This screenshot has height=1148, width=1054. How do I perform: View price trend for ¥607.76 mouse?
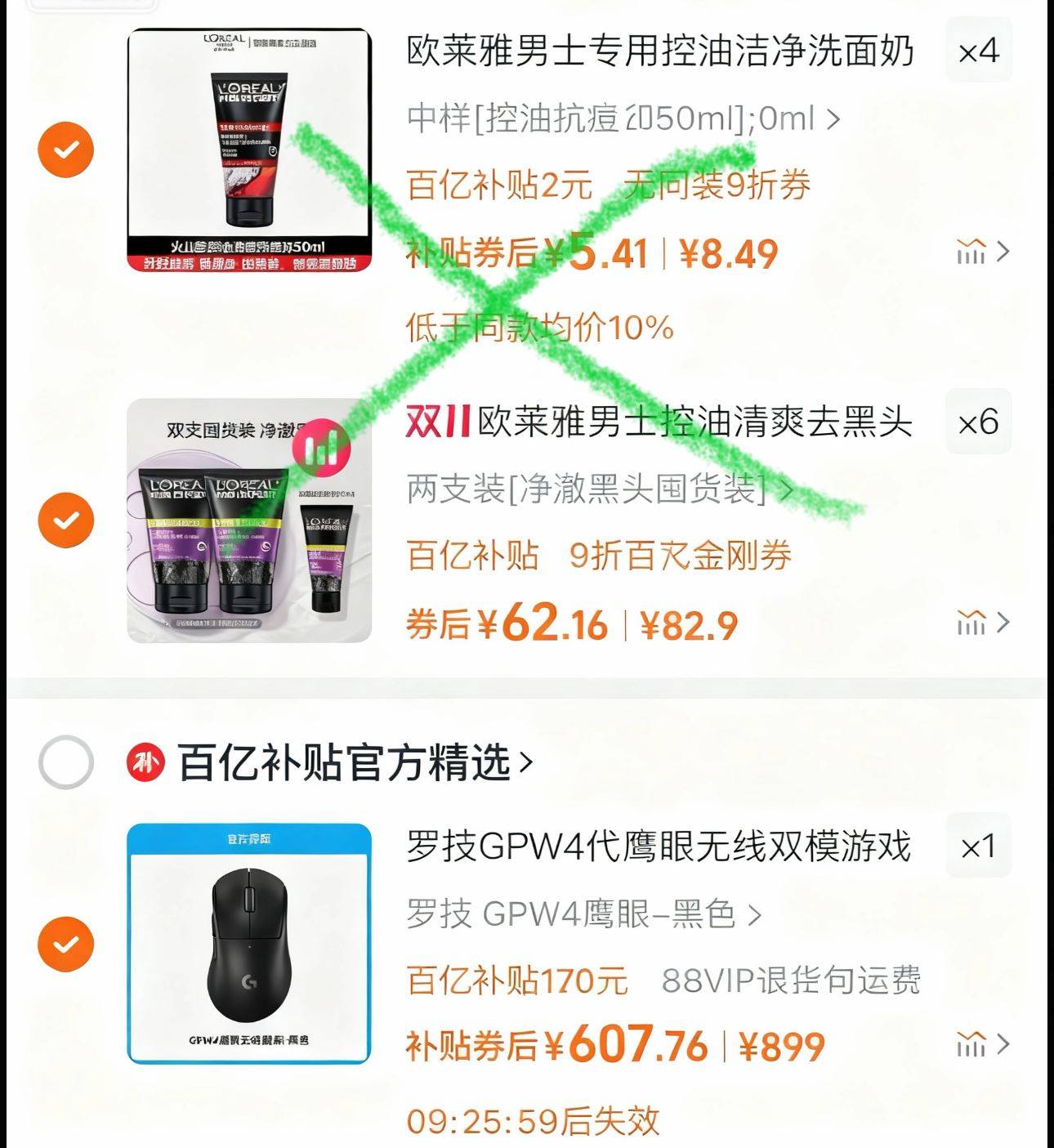click(983, 1044)
